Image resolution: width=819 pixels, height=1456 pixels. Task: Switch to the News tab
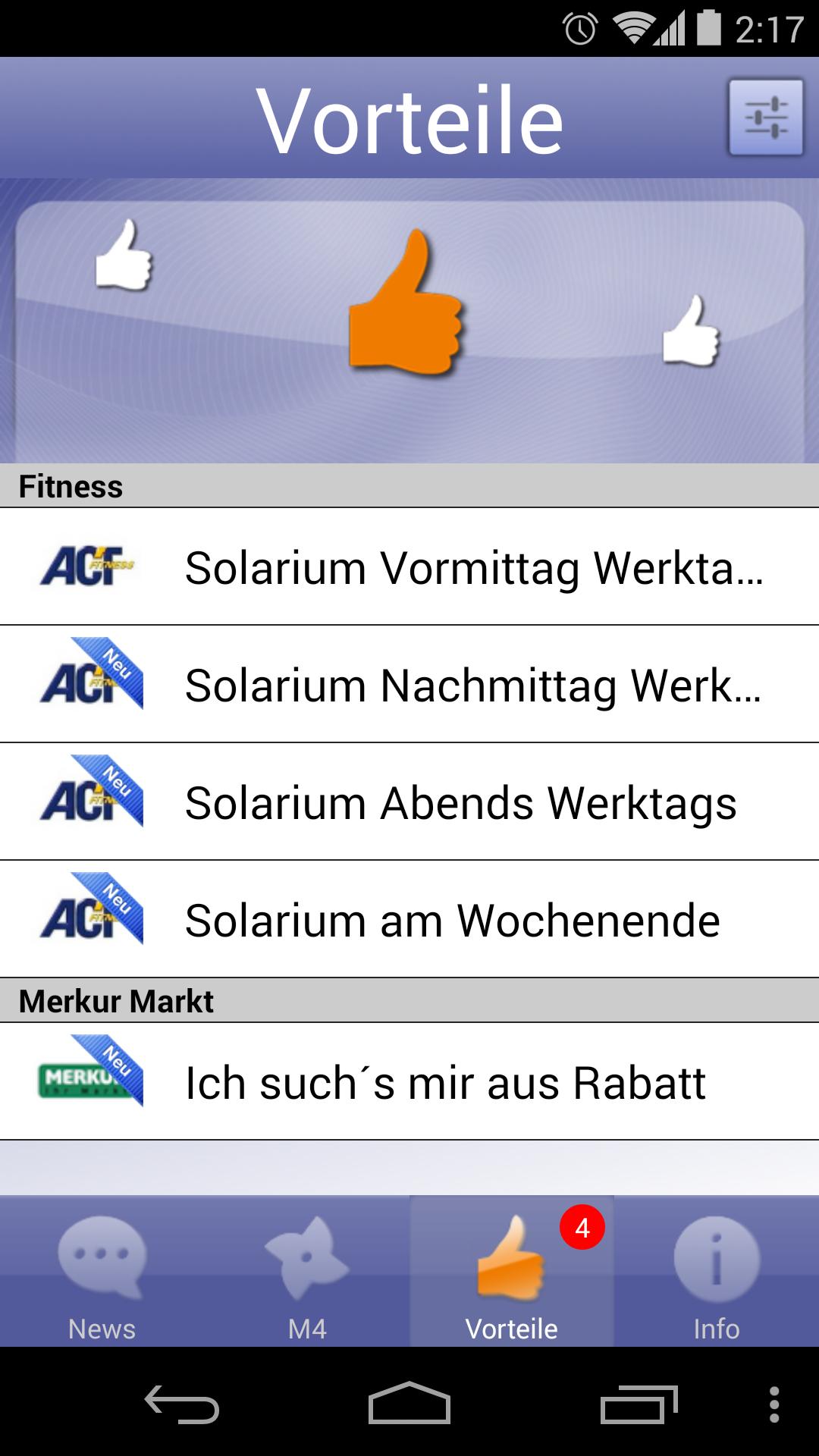(102, 1272)
